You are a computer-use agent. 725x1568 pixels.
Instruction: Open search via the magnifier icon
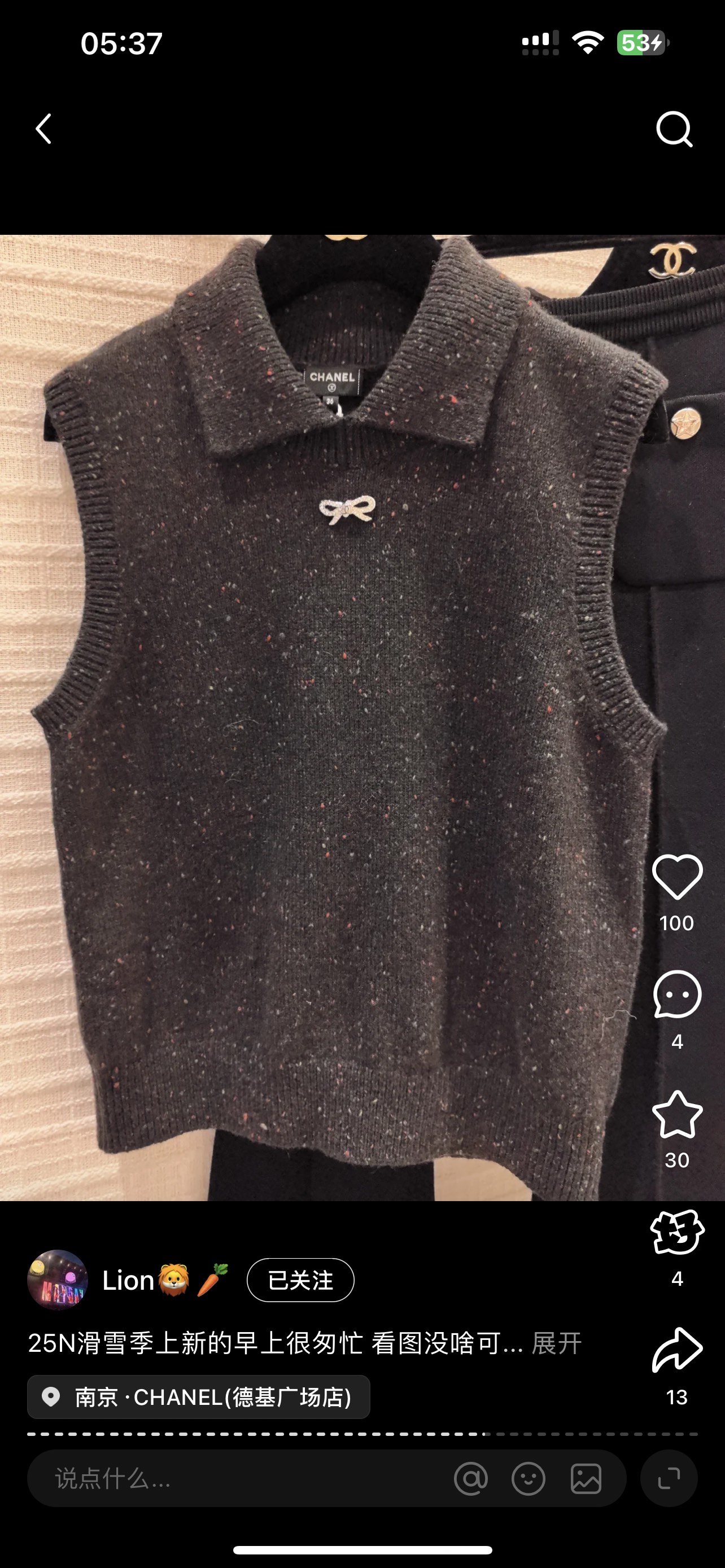[x=674, y=129]
